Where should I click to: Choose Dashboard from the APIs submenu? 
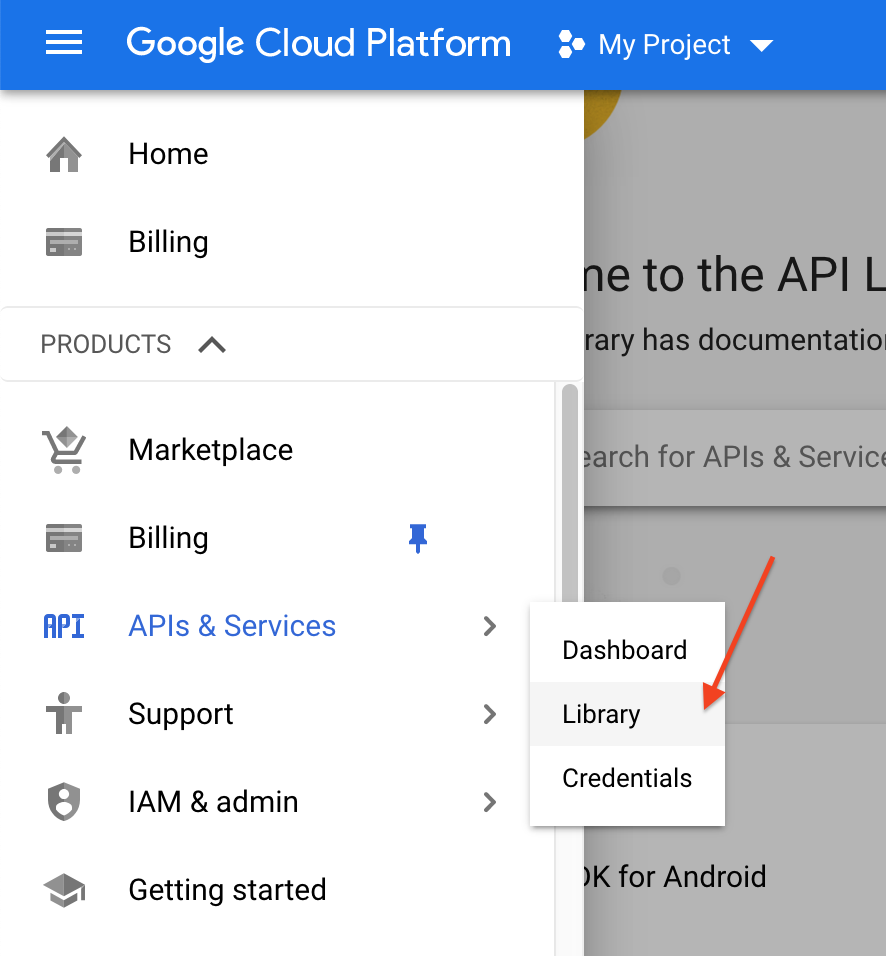[x=625, y=650]
